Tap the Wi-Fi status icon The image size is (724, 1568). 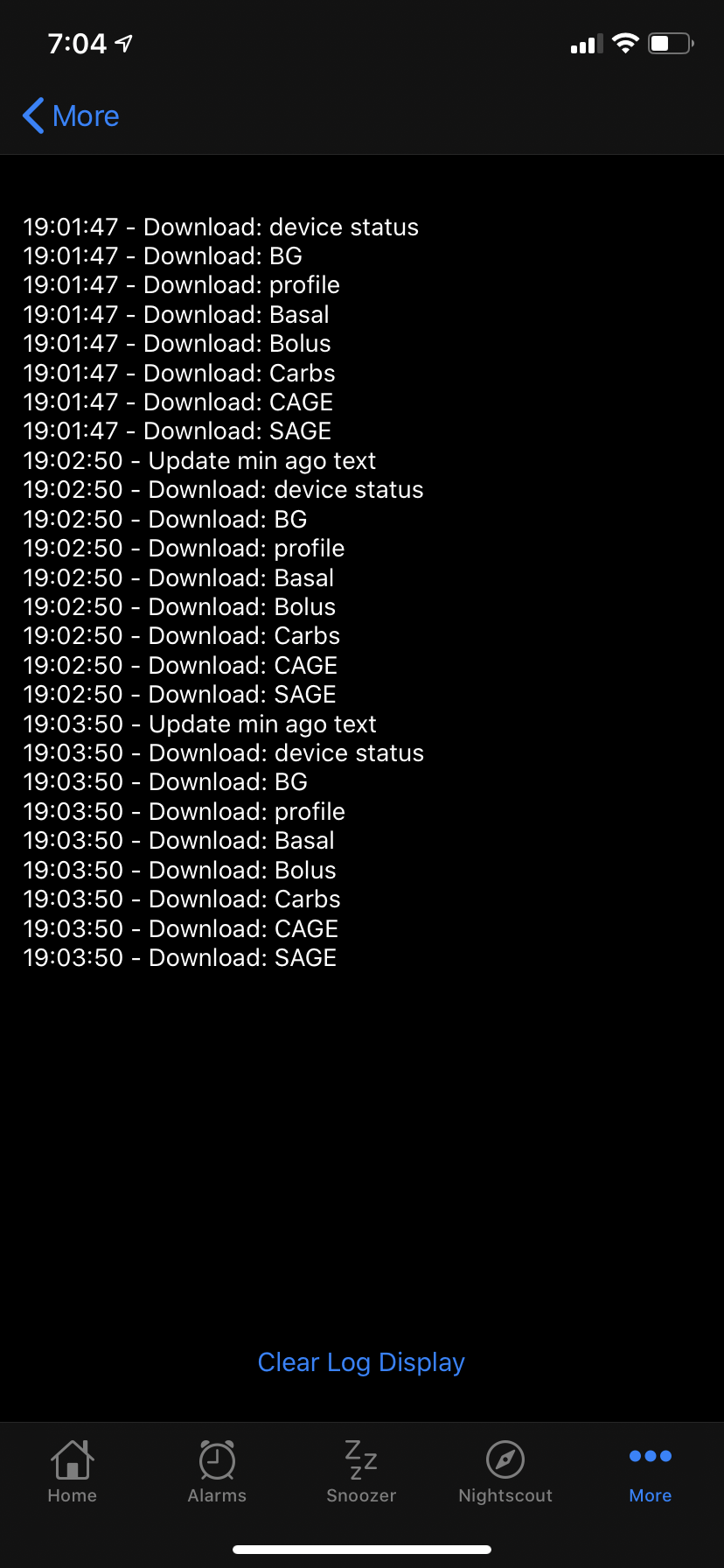(624, 42)
